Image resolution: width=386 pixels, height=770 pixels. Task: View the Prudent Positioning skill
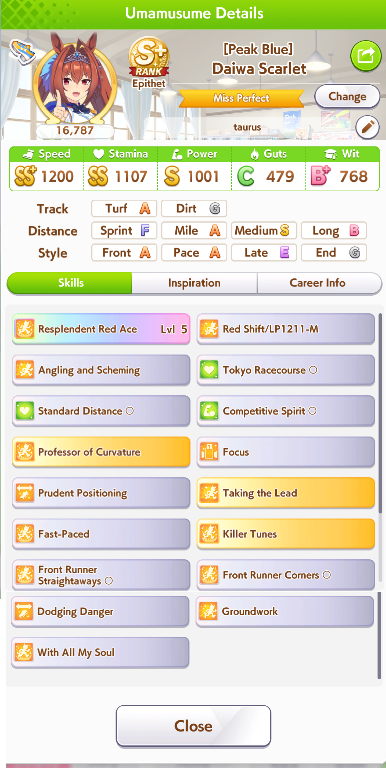point(101,493)
